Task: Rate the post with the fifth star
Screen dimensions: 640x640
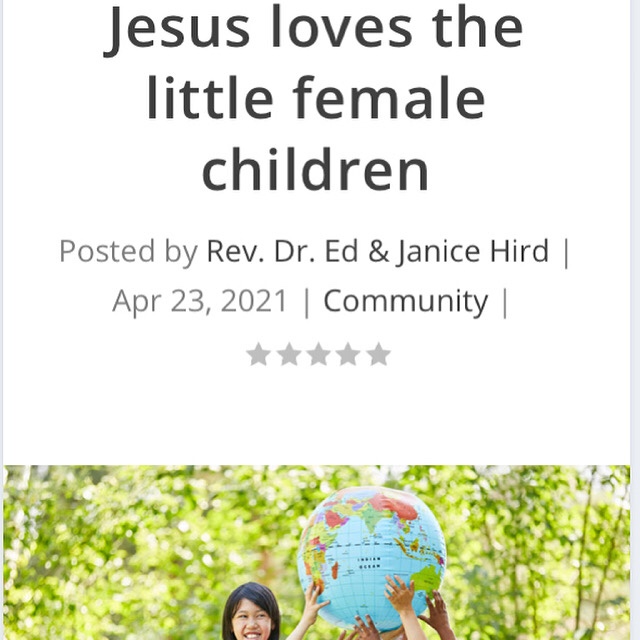Action: tap(378, 354)
